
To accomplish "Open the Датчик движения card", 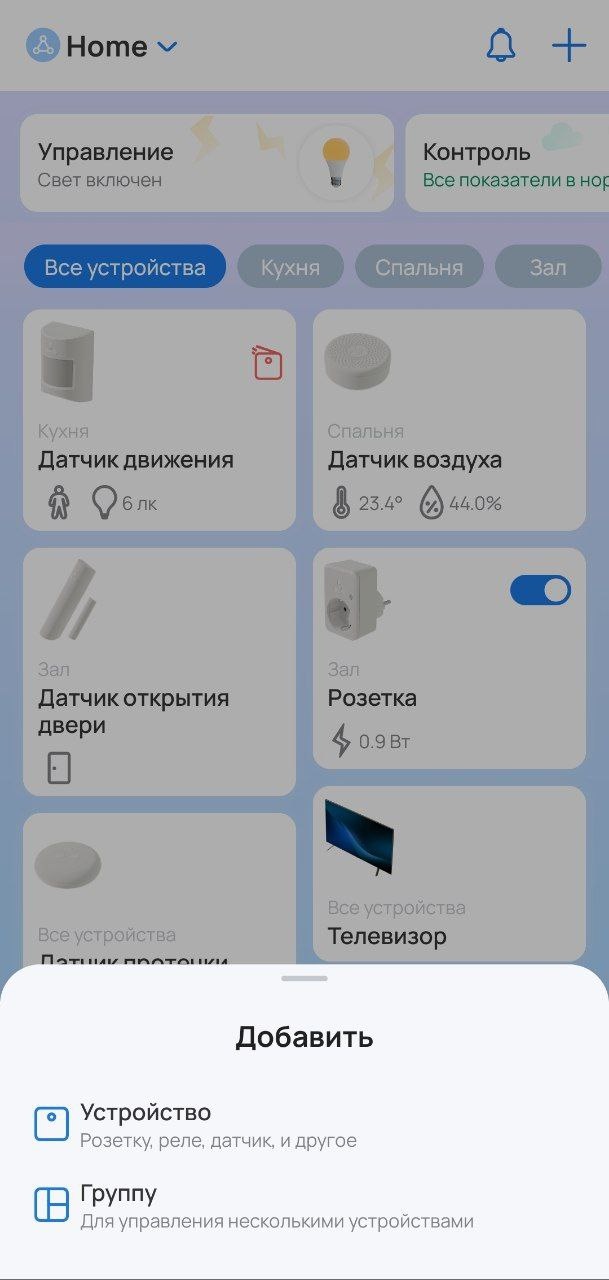I will (159, 420).
